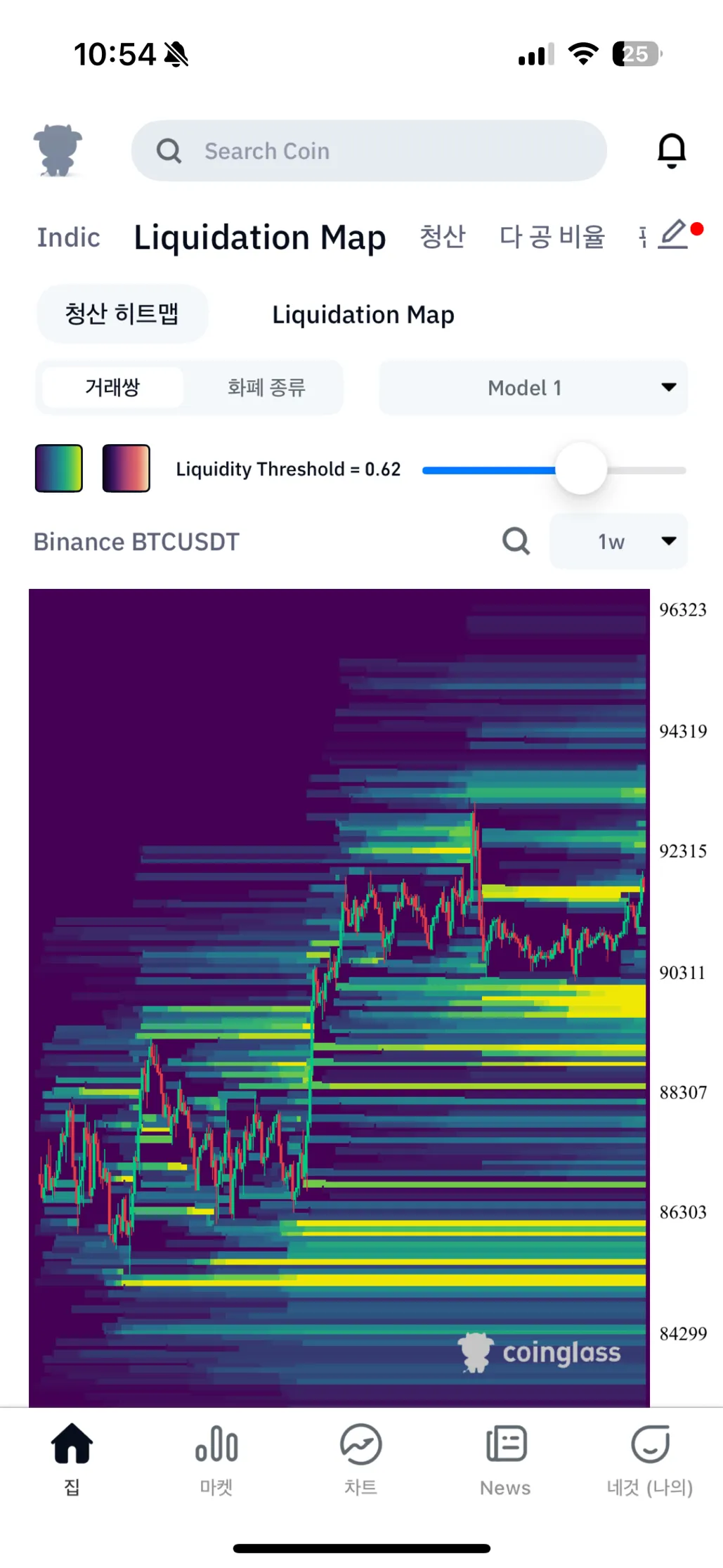Switch to the 다공 비율 top tab
This screenshot has width=723, height=1568.
pyautogui.click(x=552, y=237)
